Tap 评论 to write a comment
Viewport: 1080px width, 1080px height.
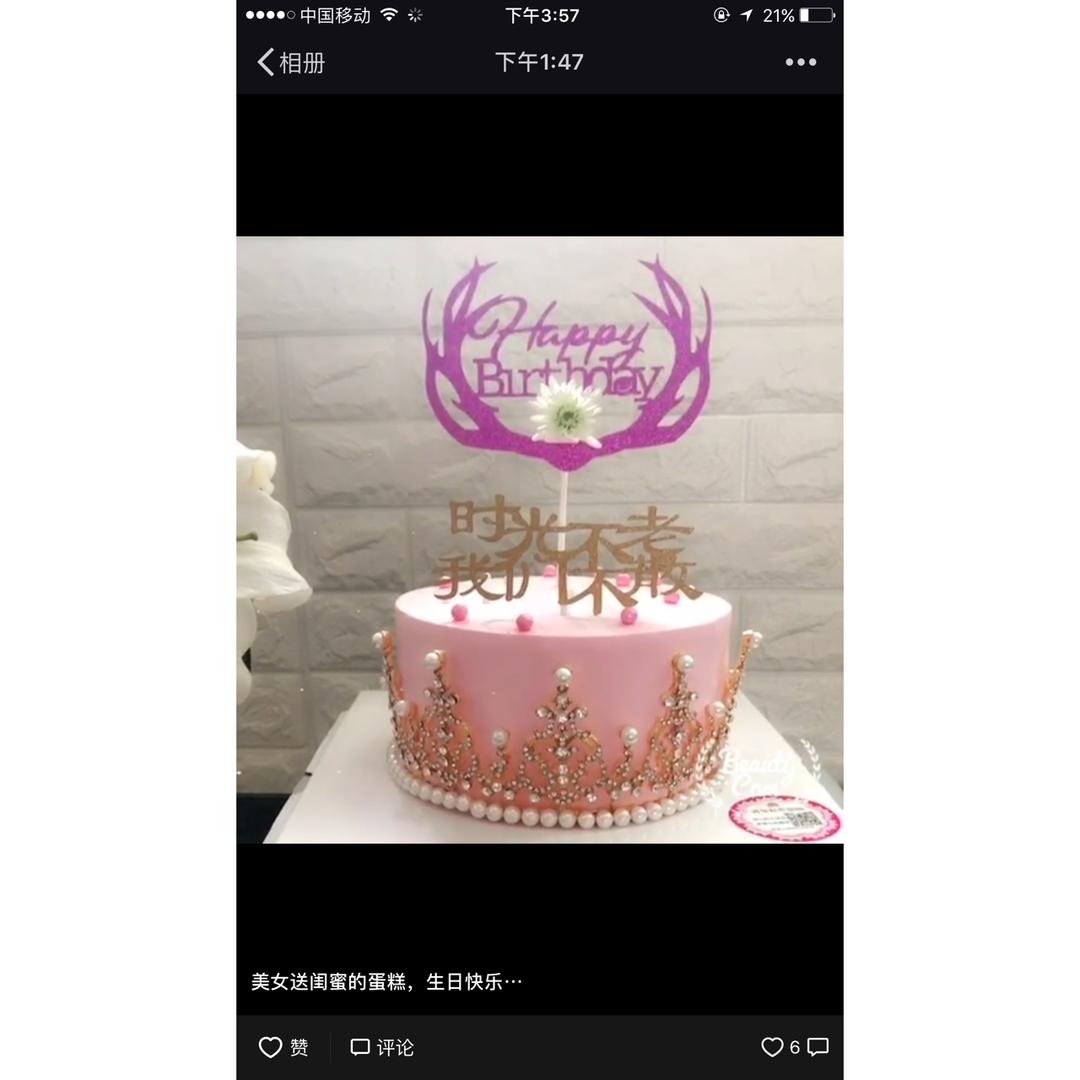382,1048
